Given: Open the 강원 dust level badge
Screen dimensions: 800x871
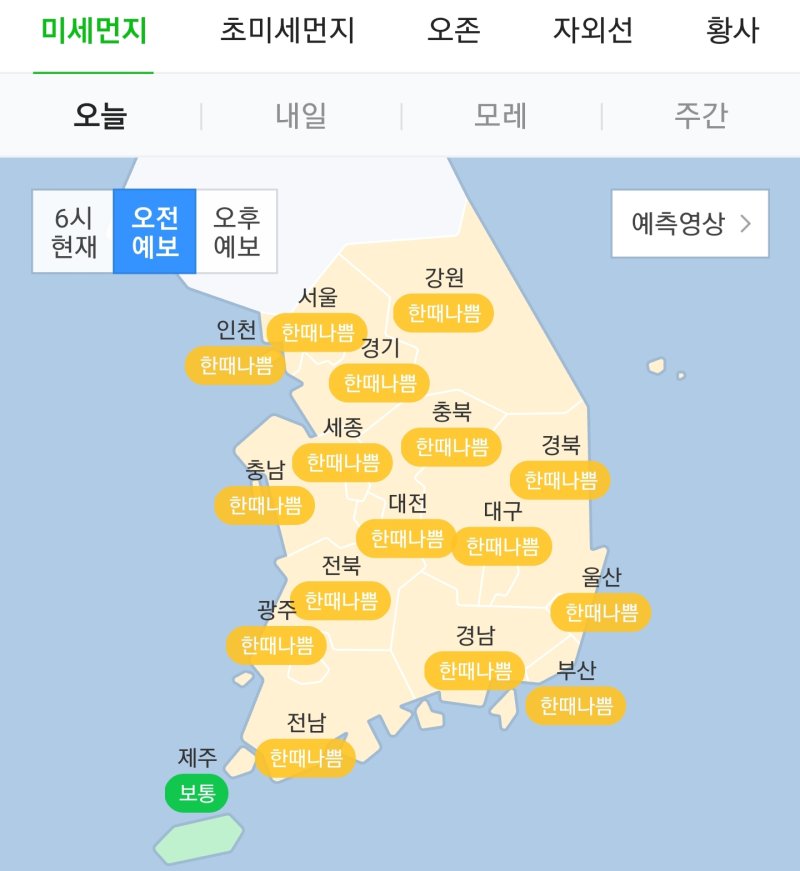Looking at the screenshot, I should point(444,313).
